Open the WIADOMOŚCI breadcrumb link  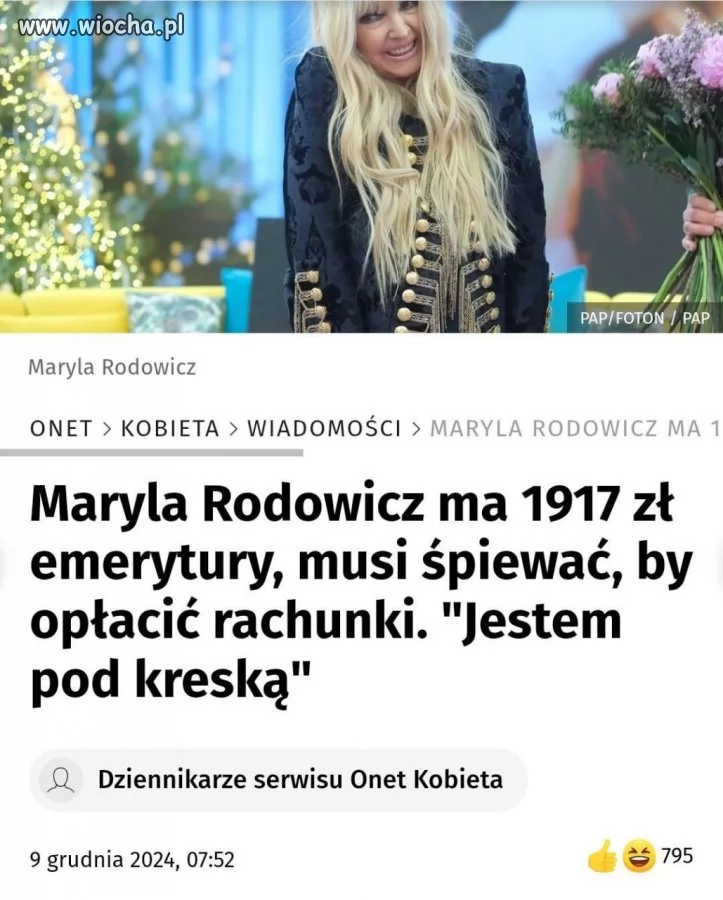point(324,429)
